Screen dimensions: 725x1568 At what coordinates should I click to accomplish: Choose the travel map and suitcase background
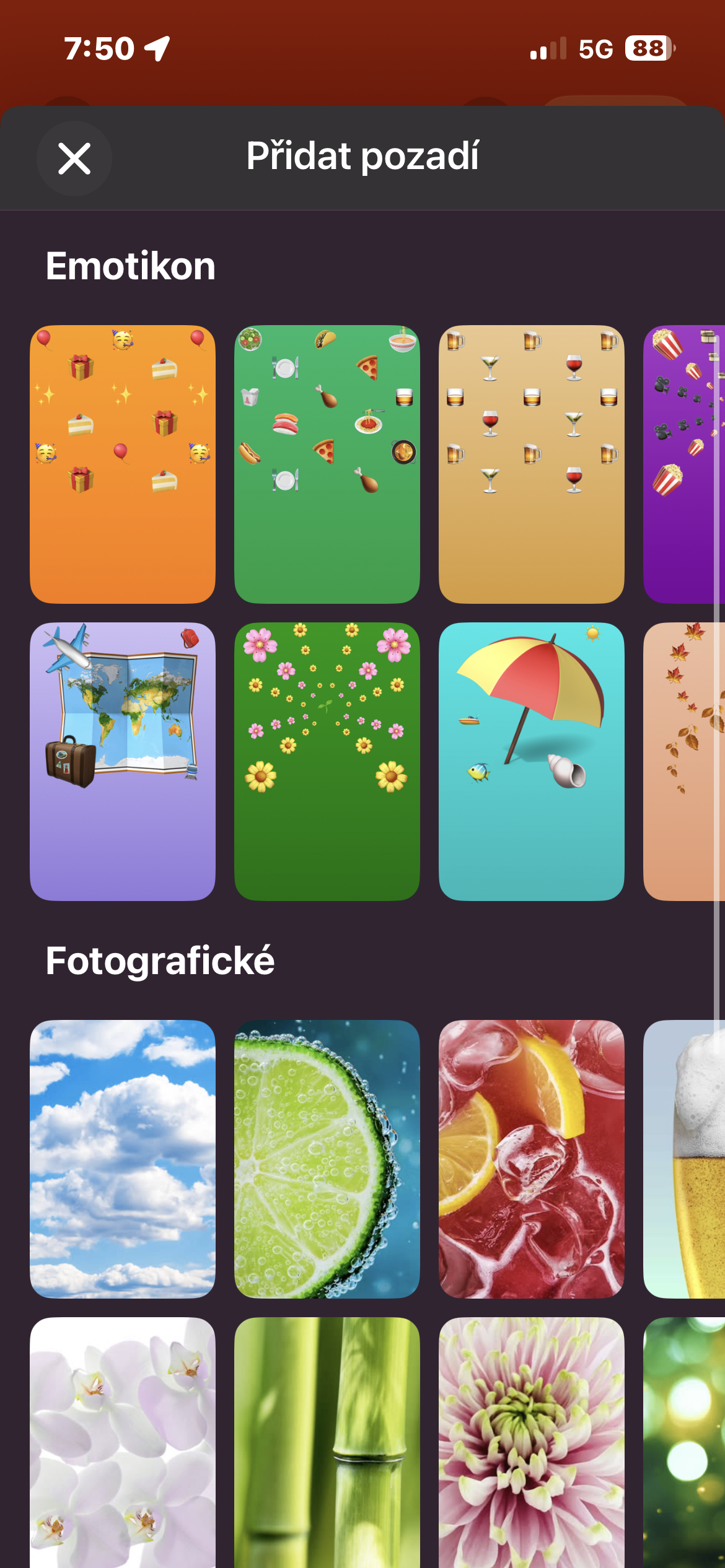pos(123,761)
